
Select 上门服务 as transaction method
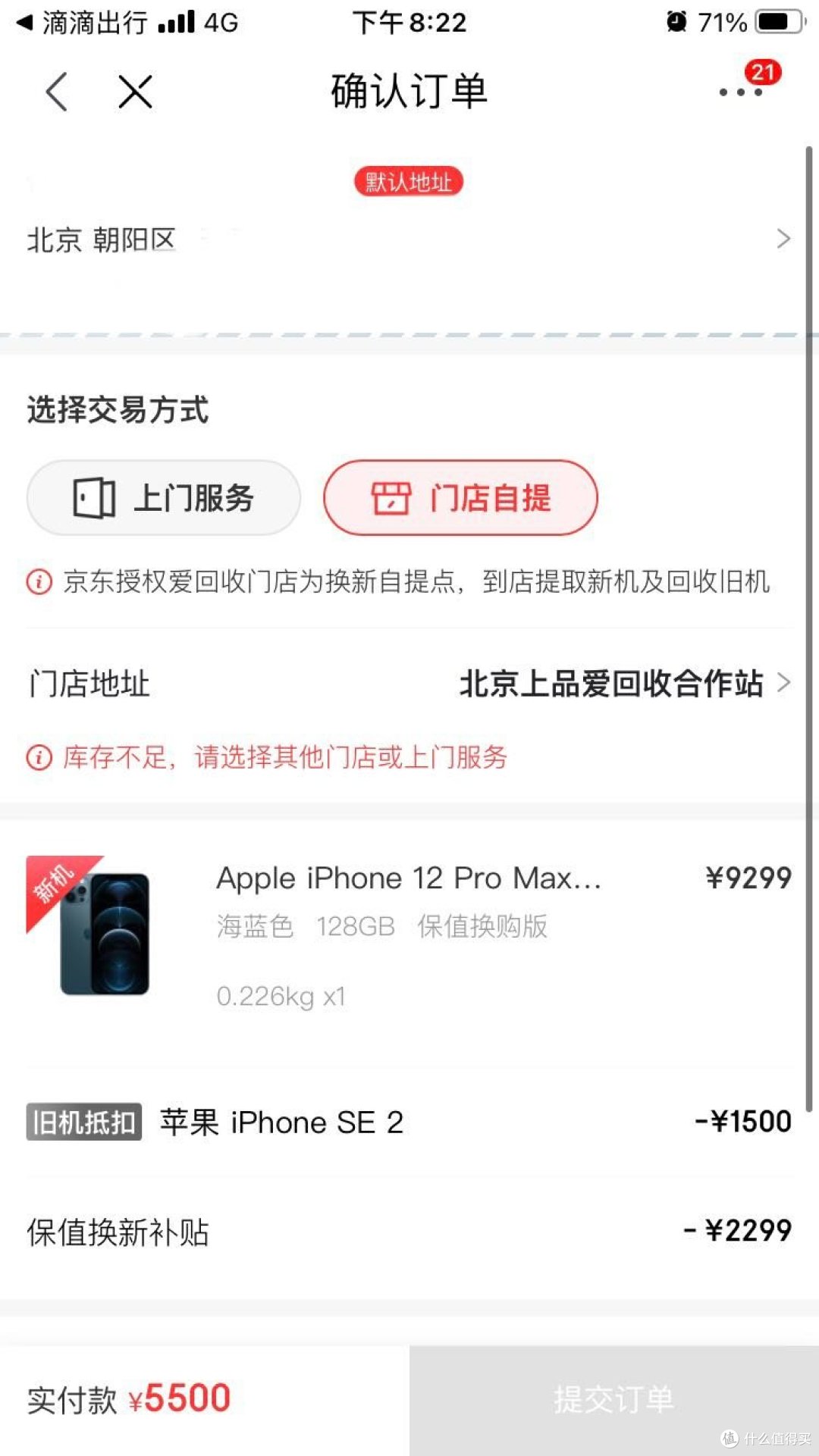pos(164,498)
